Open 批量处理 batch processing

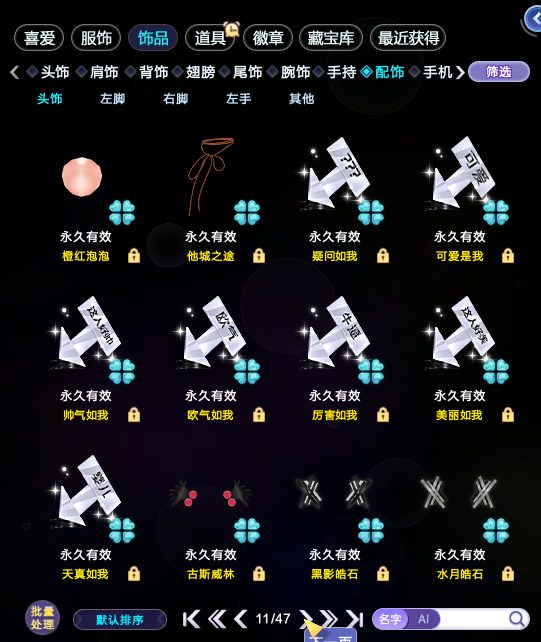(x=42, y=618)
